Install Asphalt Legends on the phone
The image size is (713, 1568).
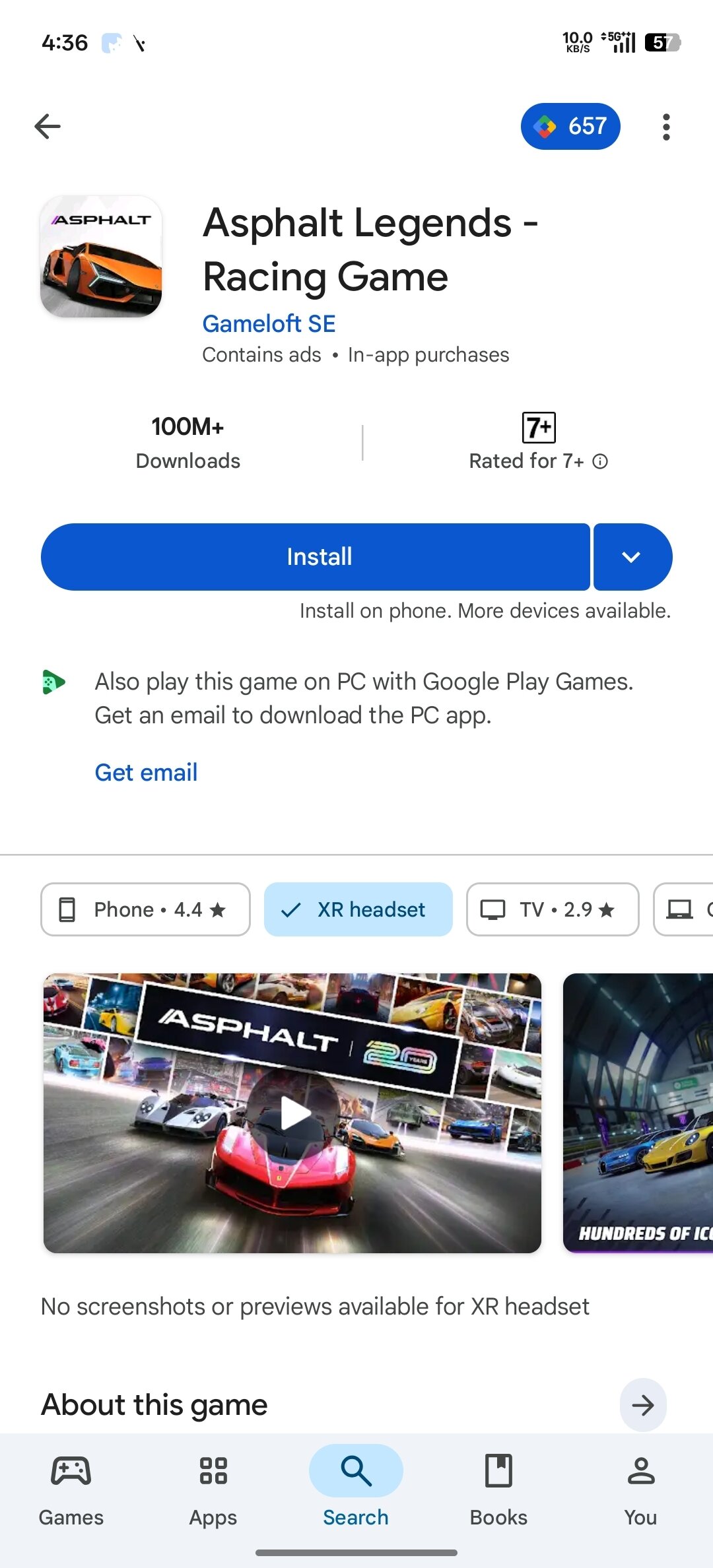tap(316, 556)
